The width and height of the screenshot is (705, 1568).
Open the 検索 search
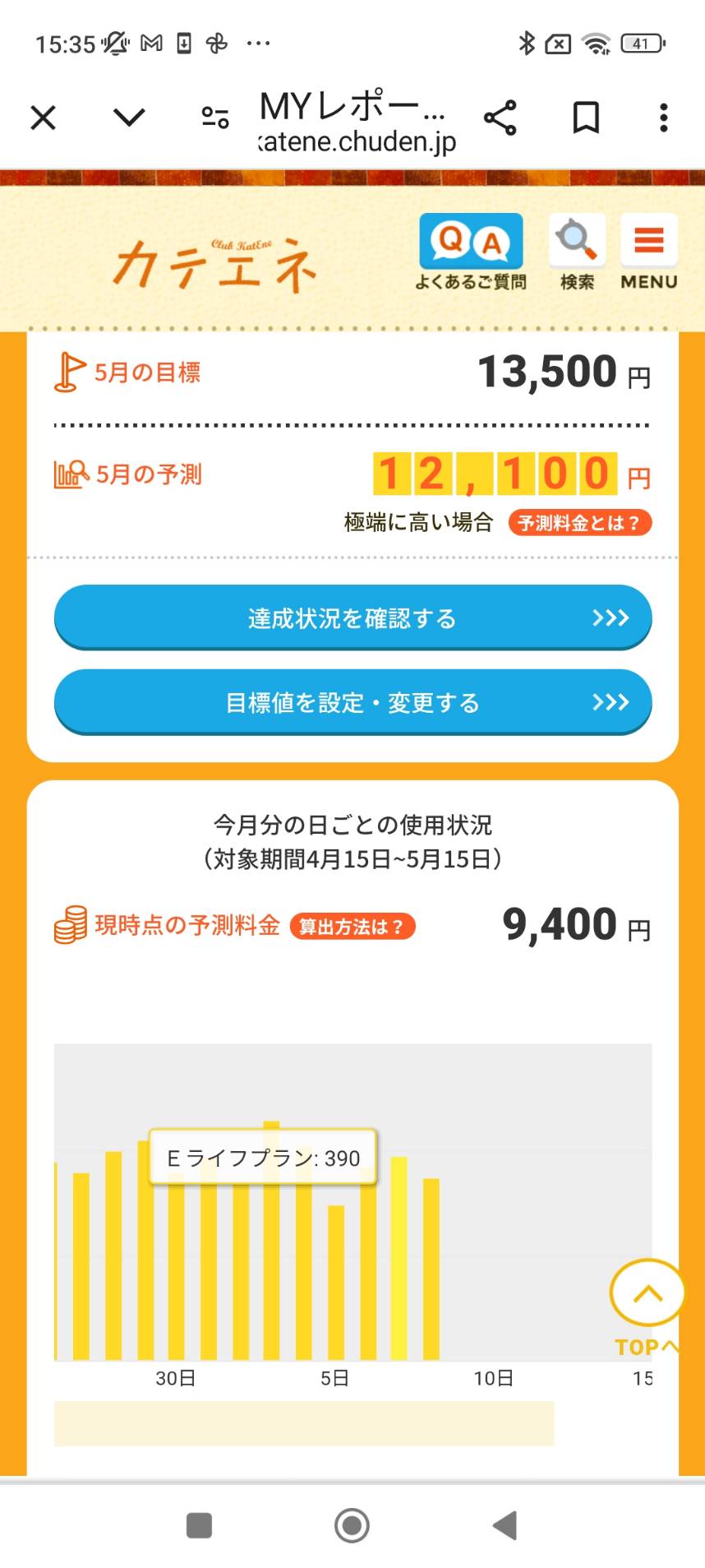click(x=577, y=252)
